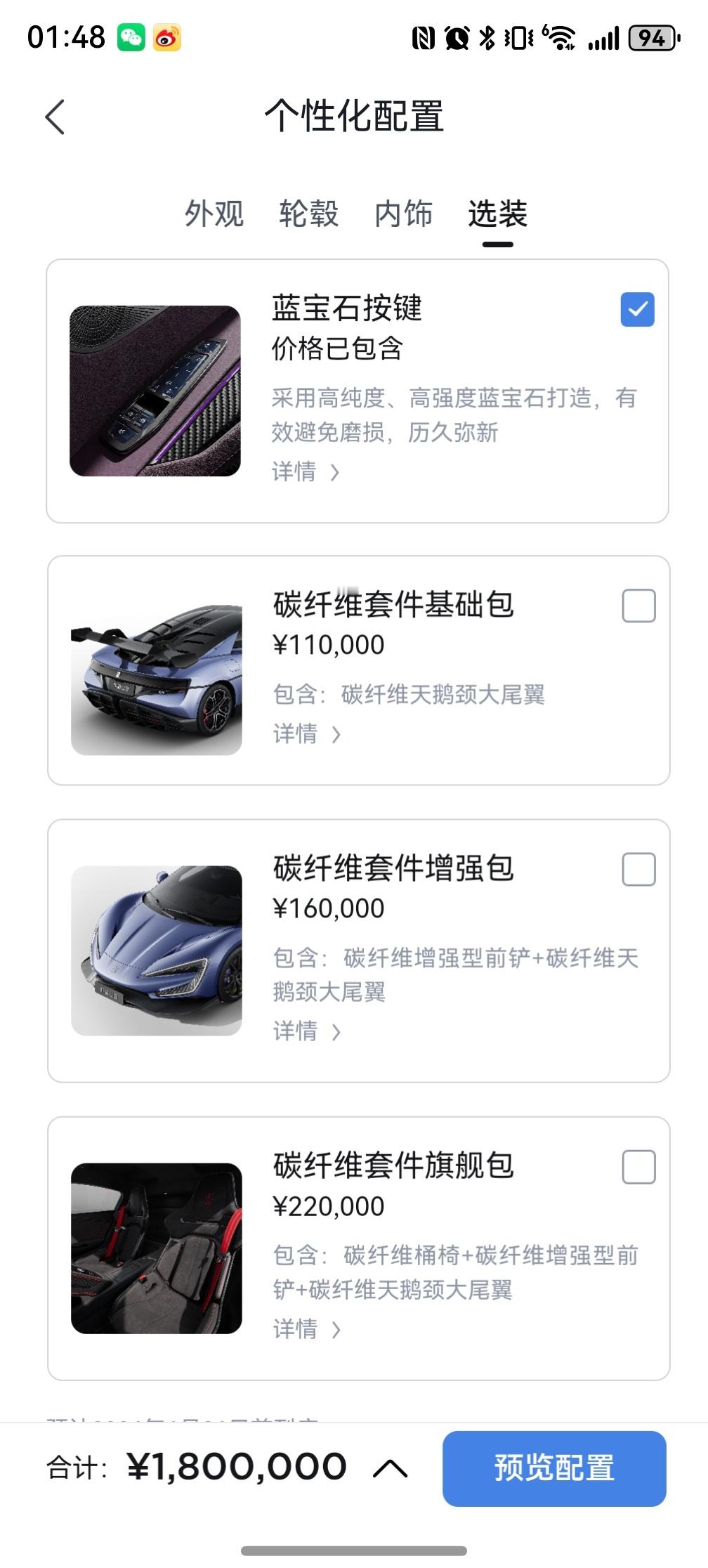Viewport: 708px width, 1568px height.
Task: Expand the 合计 price breakdown arrow
Action: (x=390, y=1468)
